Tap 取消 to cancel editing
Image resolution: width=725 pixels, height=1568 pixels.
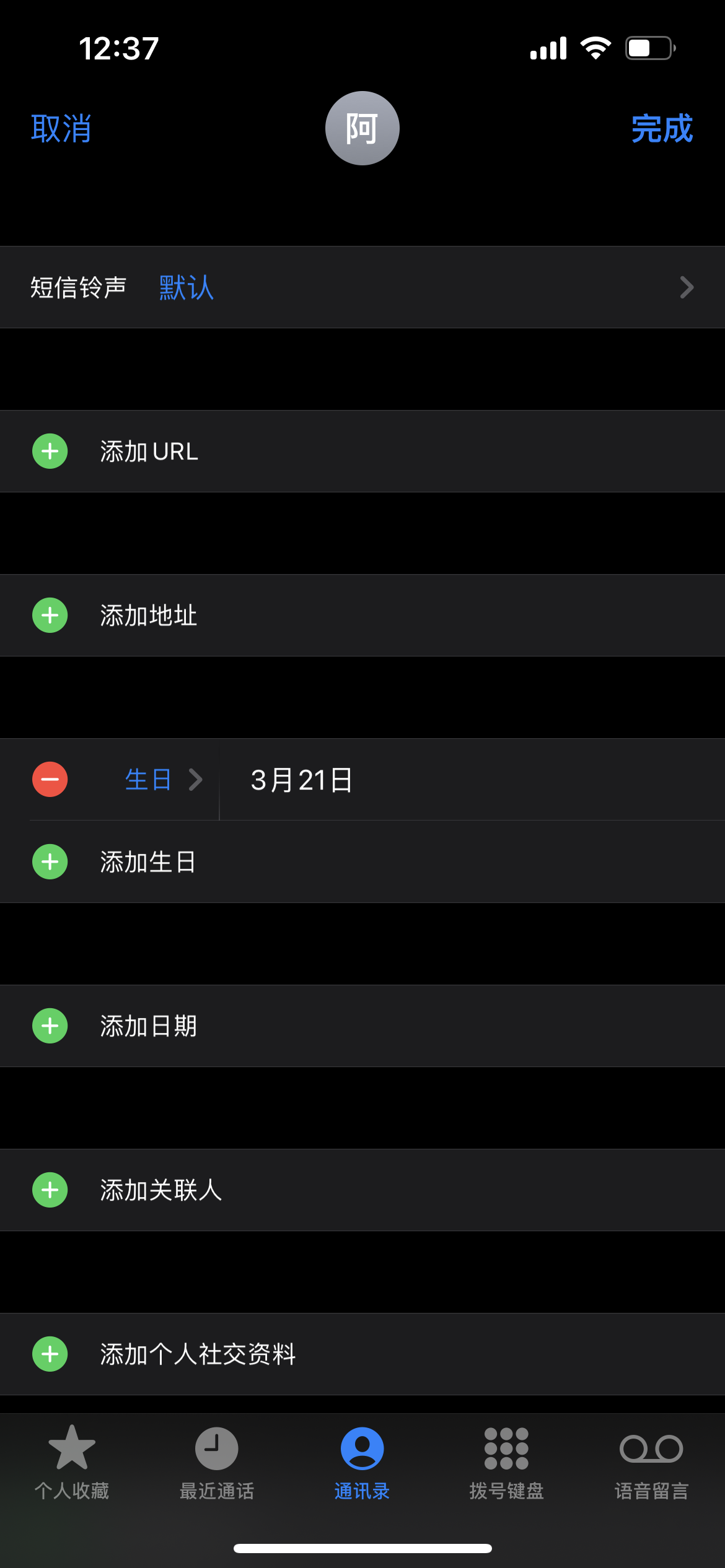61,129
